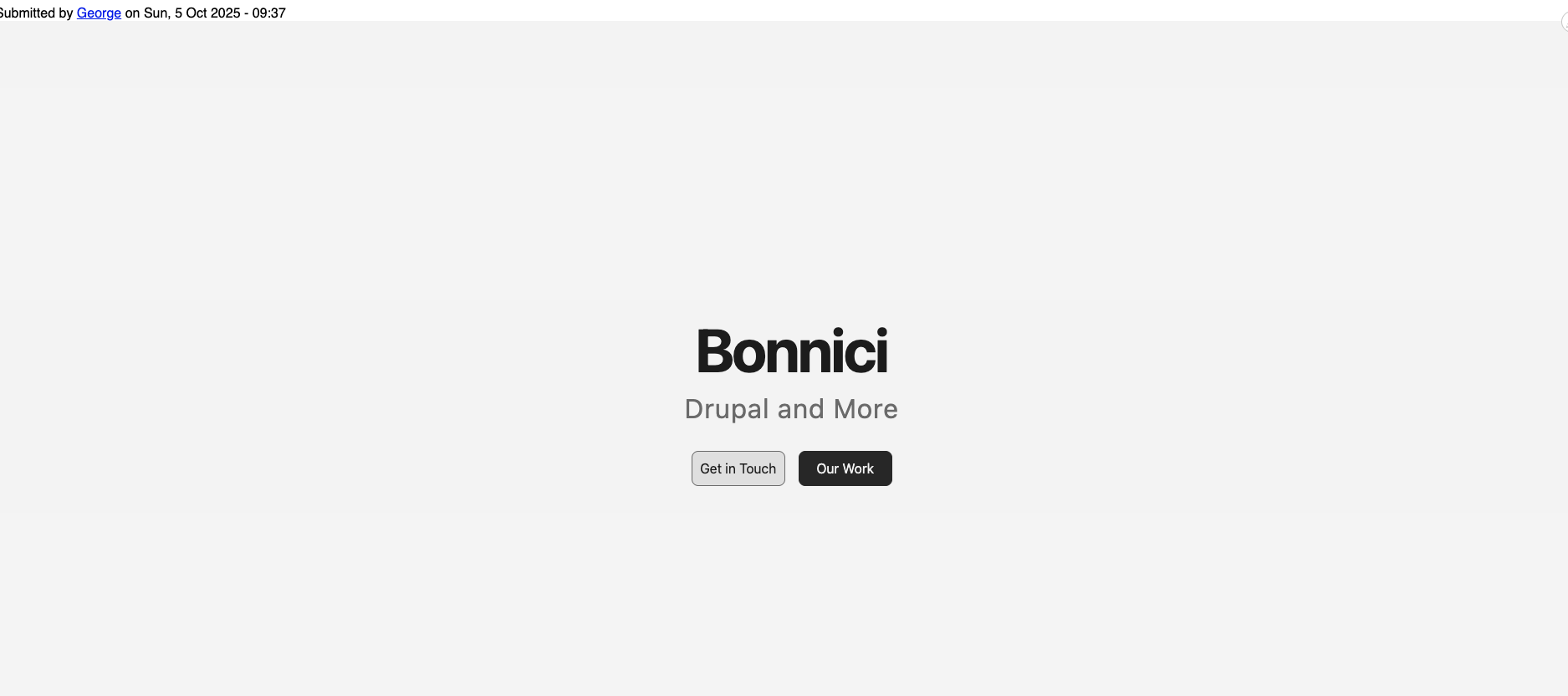The height and width of the screenshot is (696, 1568).
Task: Tap the Get in Touch button
Action: pyautogui.click(x=738, y=468)
